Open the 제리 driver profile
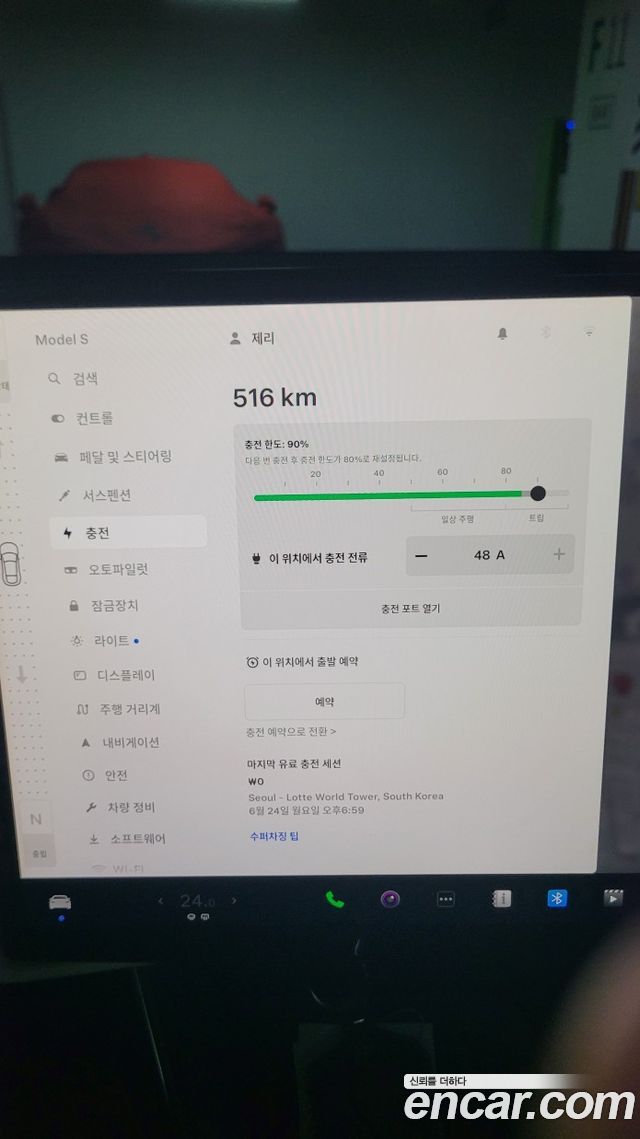Screen dimensions: 640x1139 tap(262, 339)
